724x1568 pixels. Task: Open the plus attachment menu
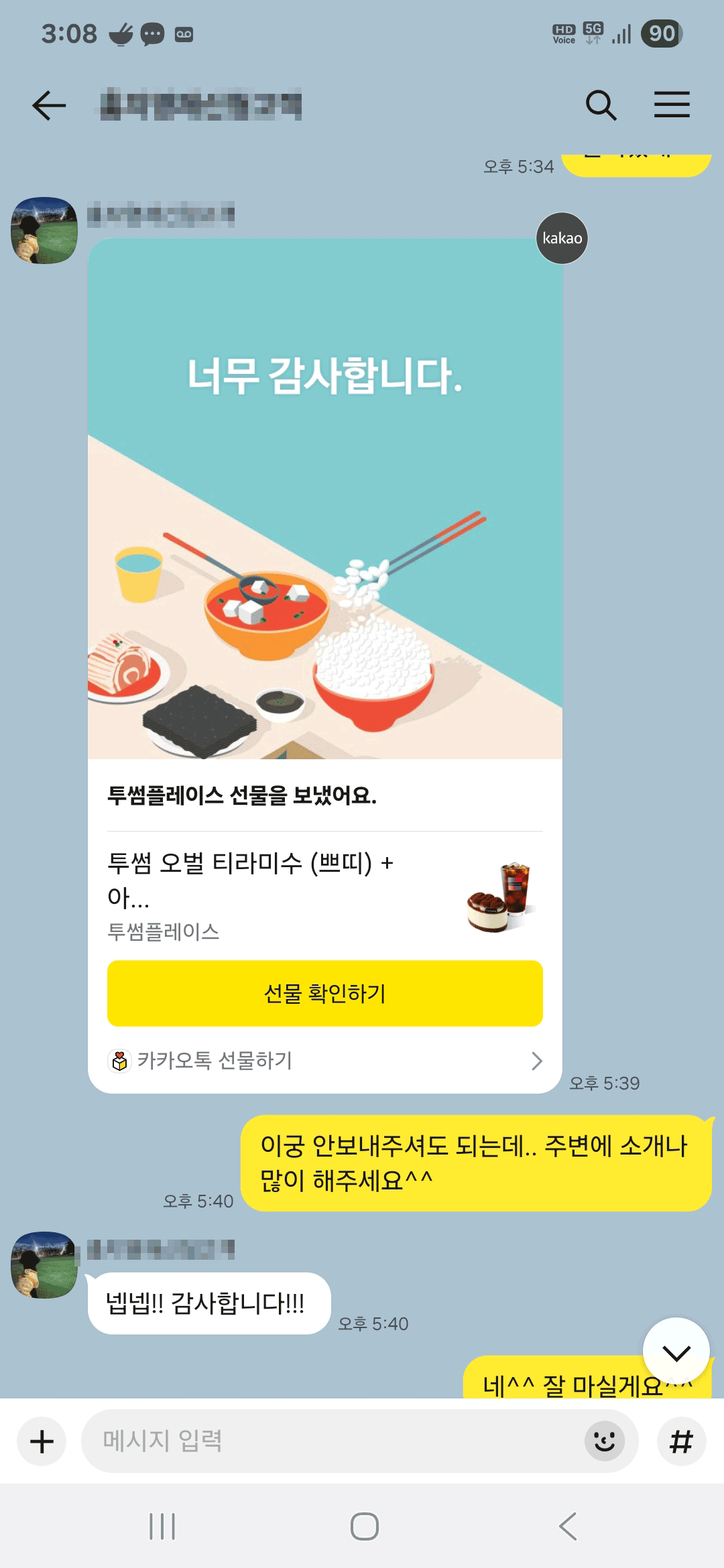[42, 1441]
